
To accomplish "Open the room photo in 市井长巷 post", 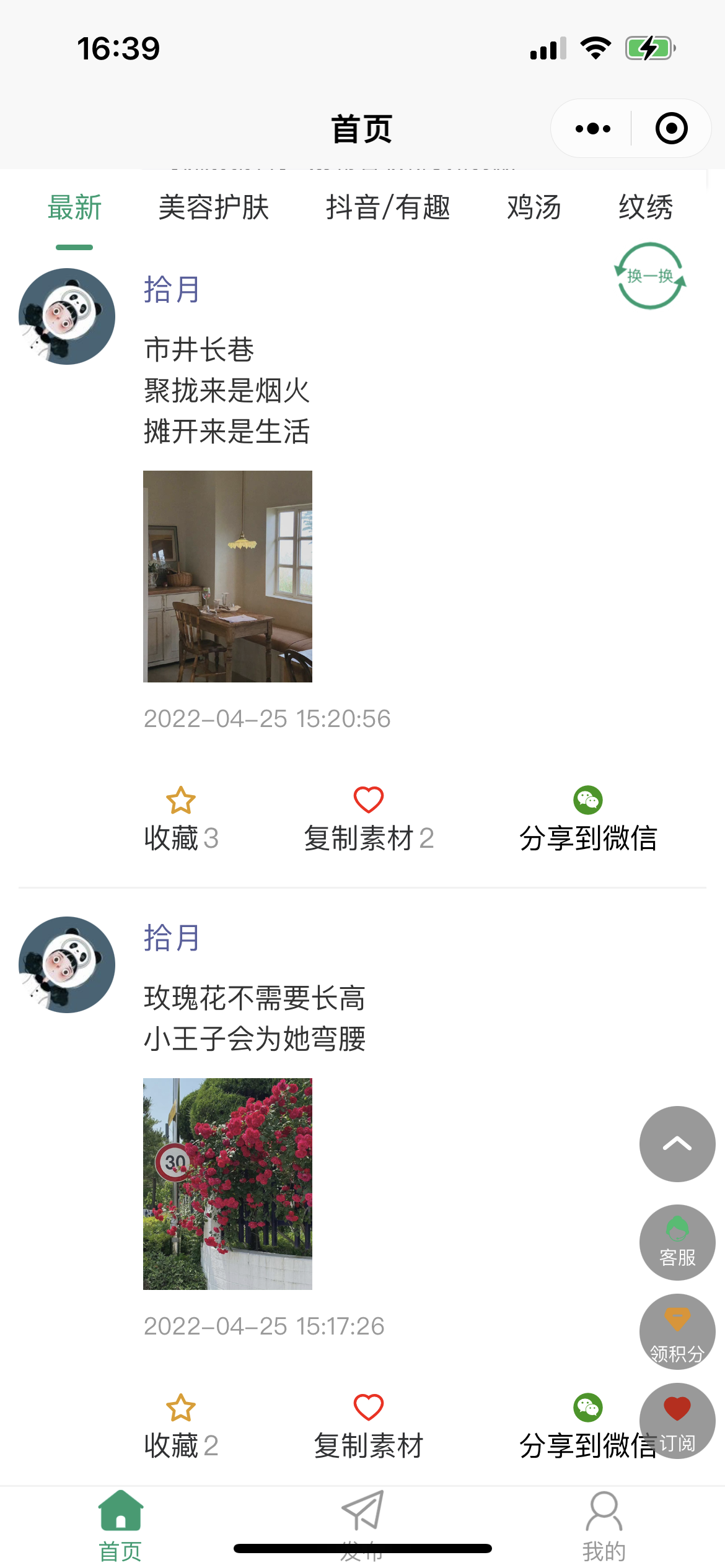I will click(x=227, y=576).
